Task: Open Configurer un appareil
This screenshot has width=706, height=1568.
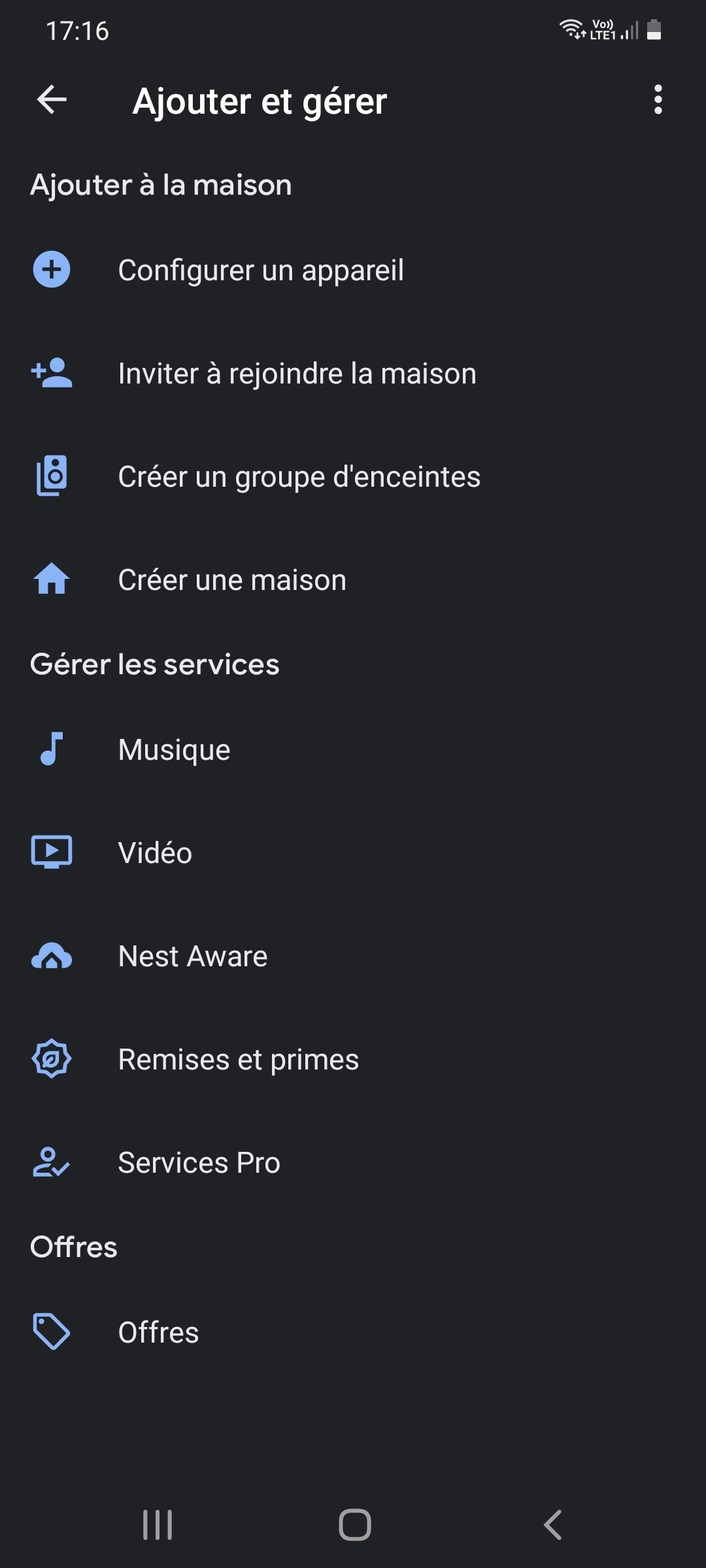Action: (353, 270)
